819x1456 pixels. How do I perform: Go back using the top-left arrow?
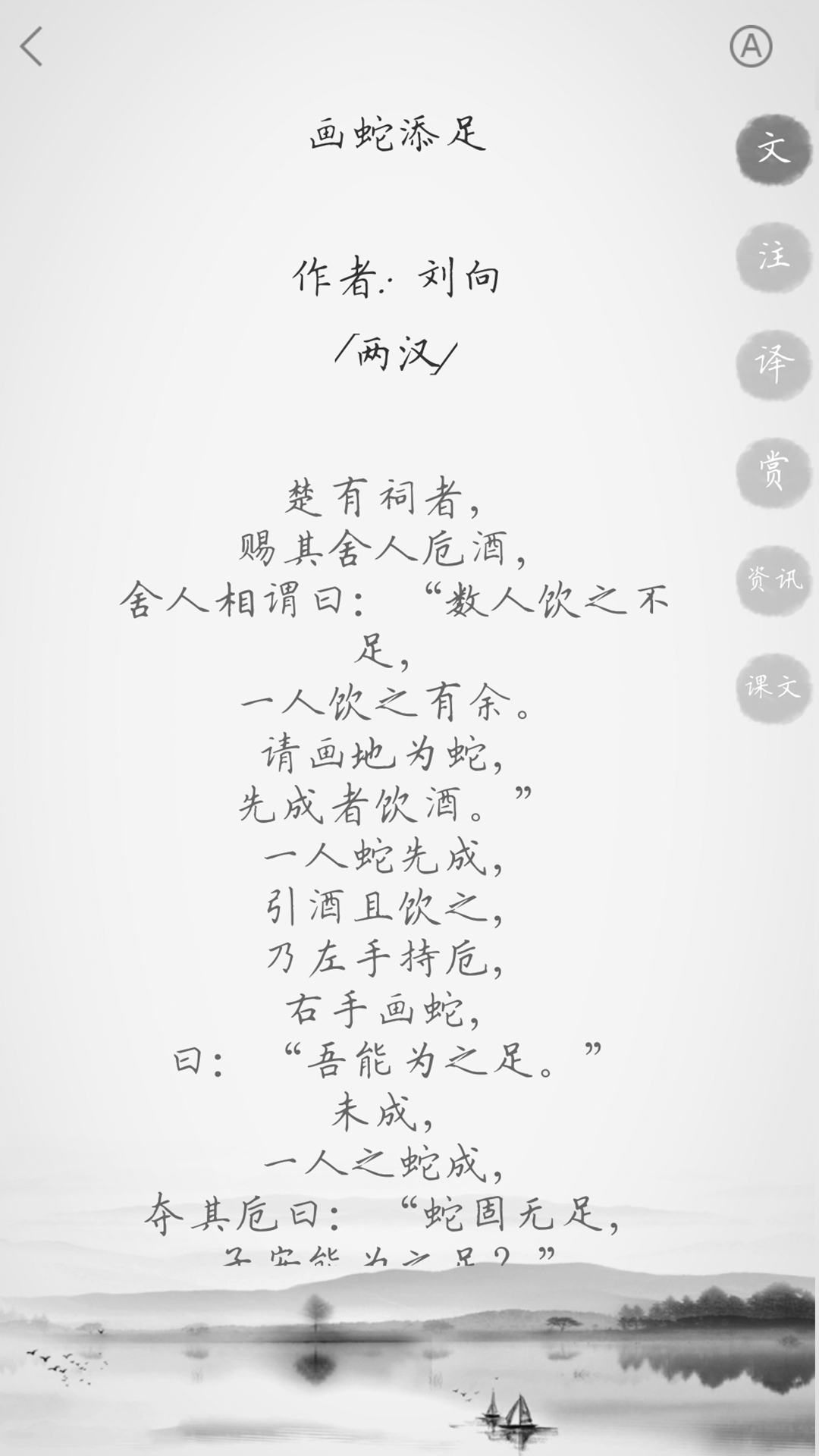pyautogui.click(x=32, y=47)
